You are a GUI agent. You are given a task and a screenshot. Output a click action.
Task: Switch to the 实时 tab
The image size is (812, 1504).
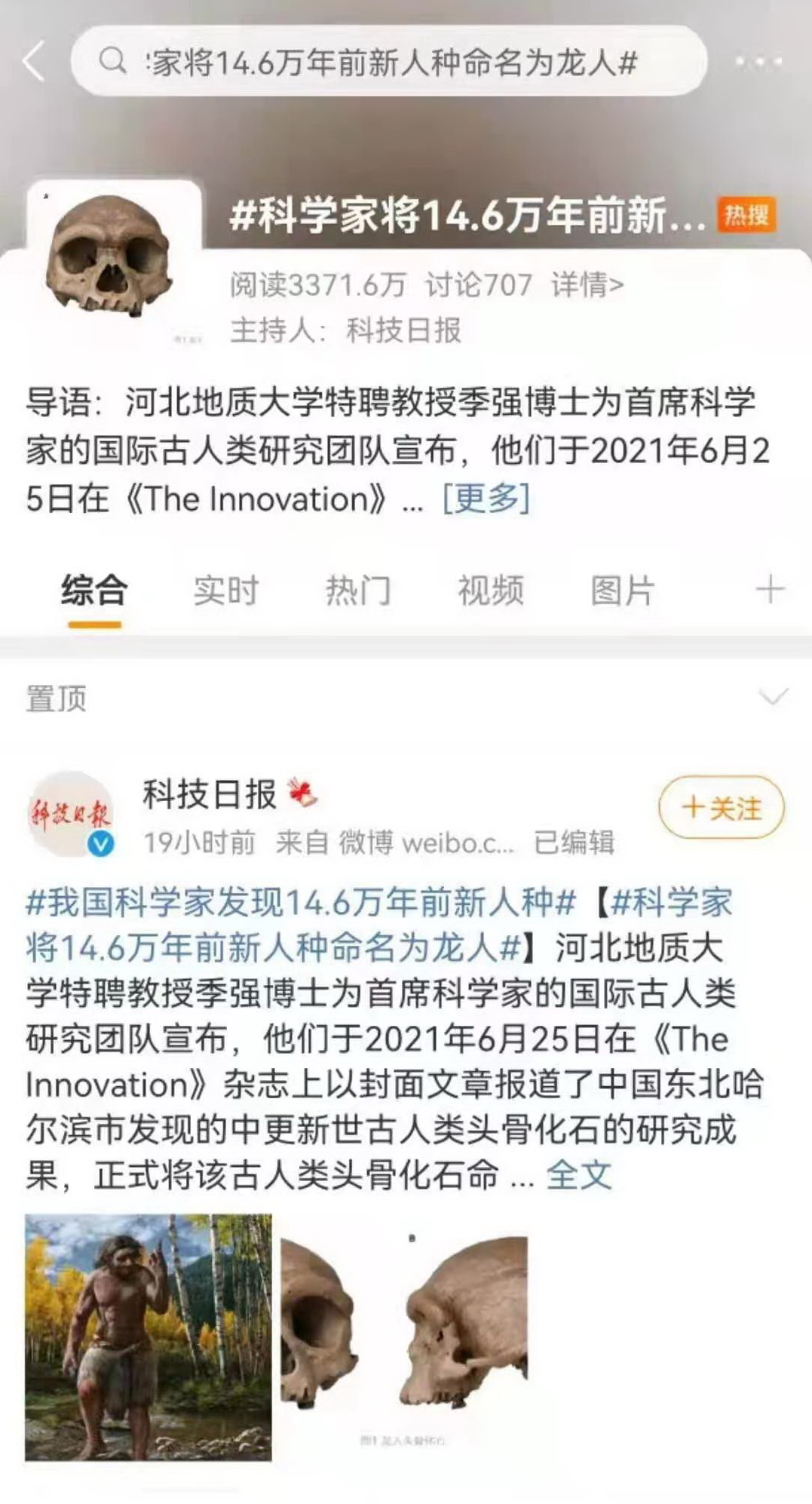tap(225, 591)
